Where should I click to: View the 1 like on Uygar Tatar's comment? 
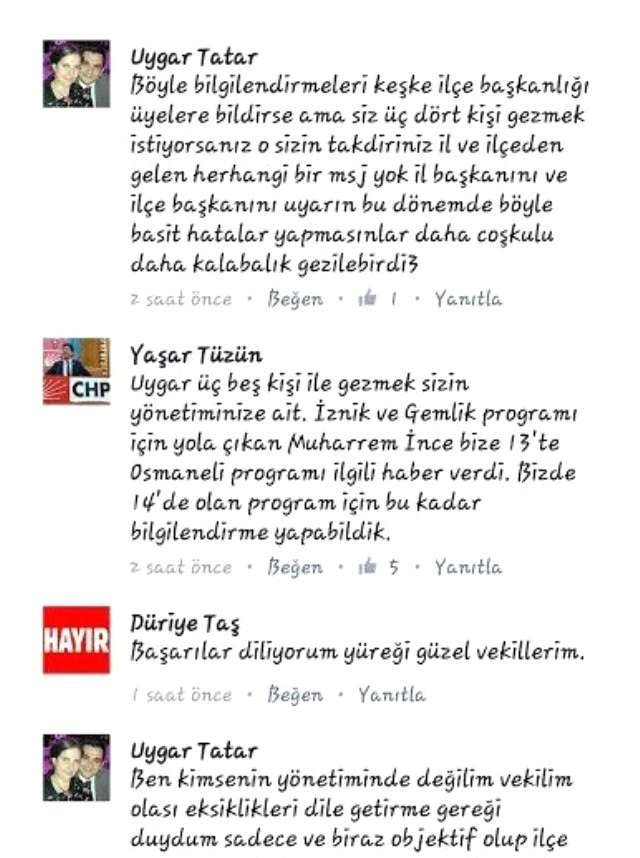pos(382,299)
